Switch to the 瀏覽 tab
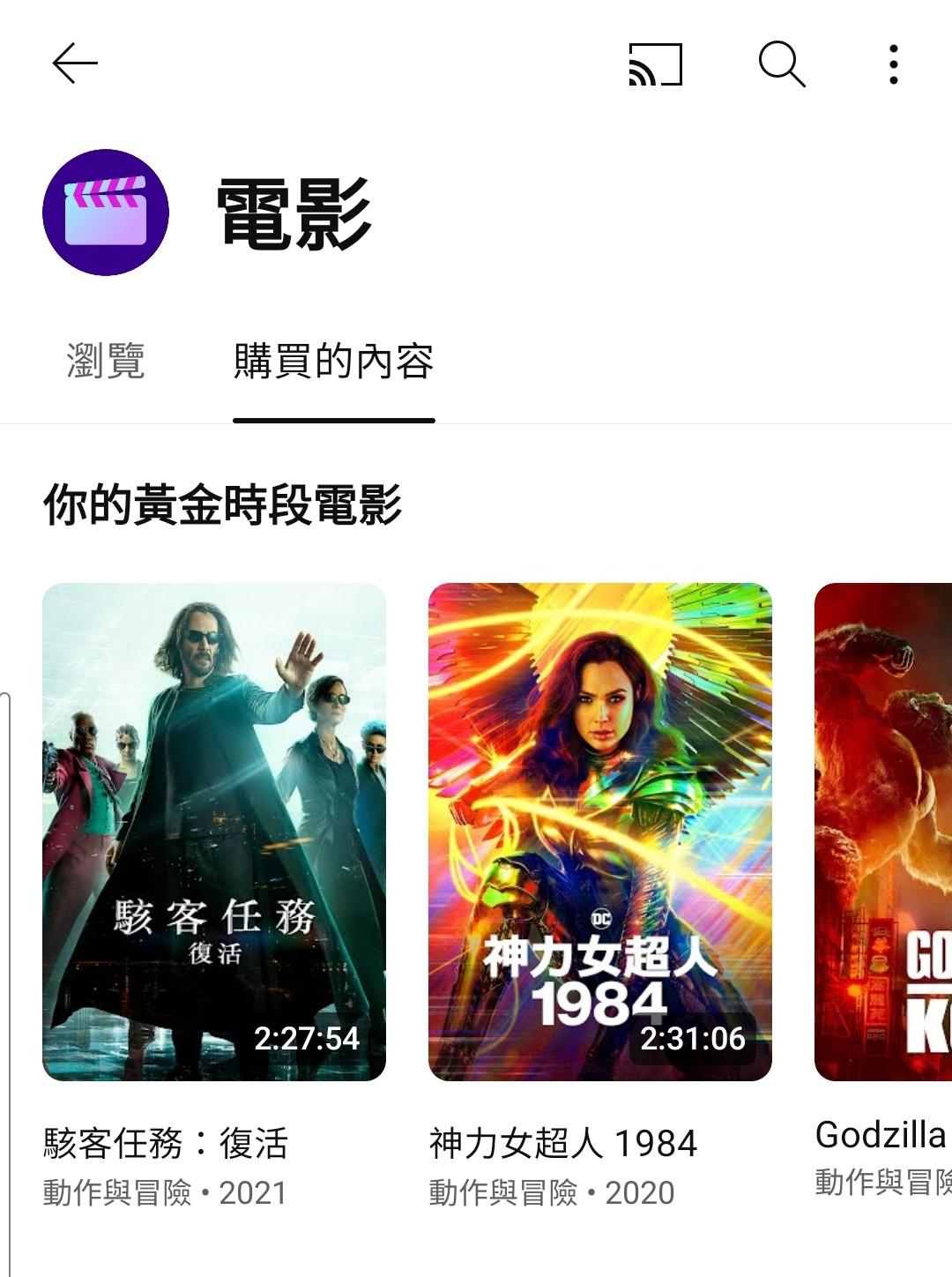This screenshot has height=1277, width=952. 106,362
